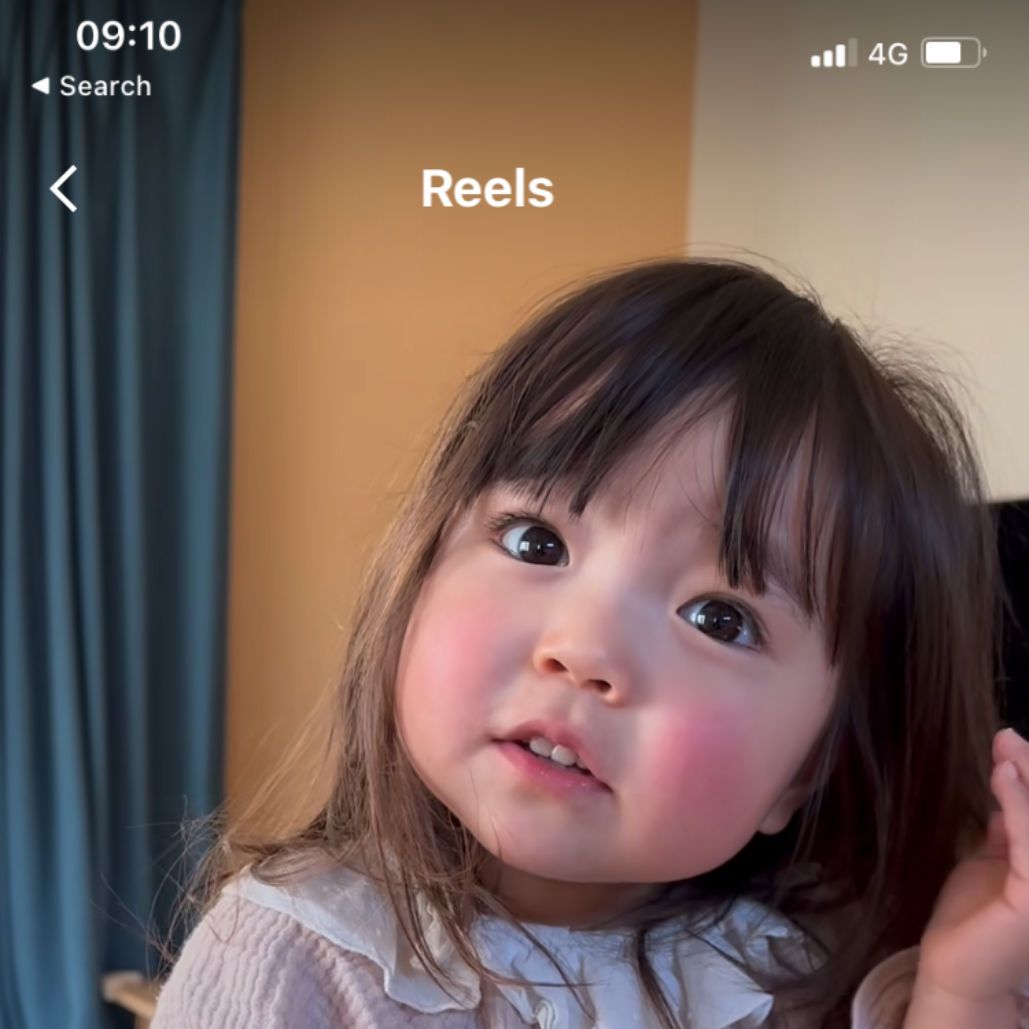This screenshot has width=1029, height=1029.
Task: Return to Search via the status bar link
Action: pyautogui.click(x=92, y=86)
